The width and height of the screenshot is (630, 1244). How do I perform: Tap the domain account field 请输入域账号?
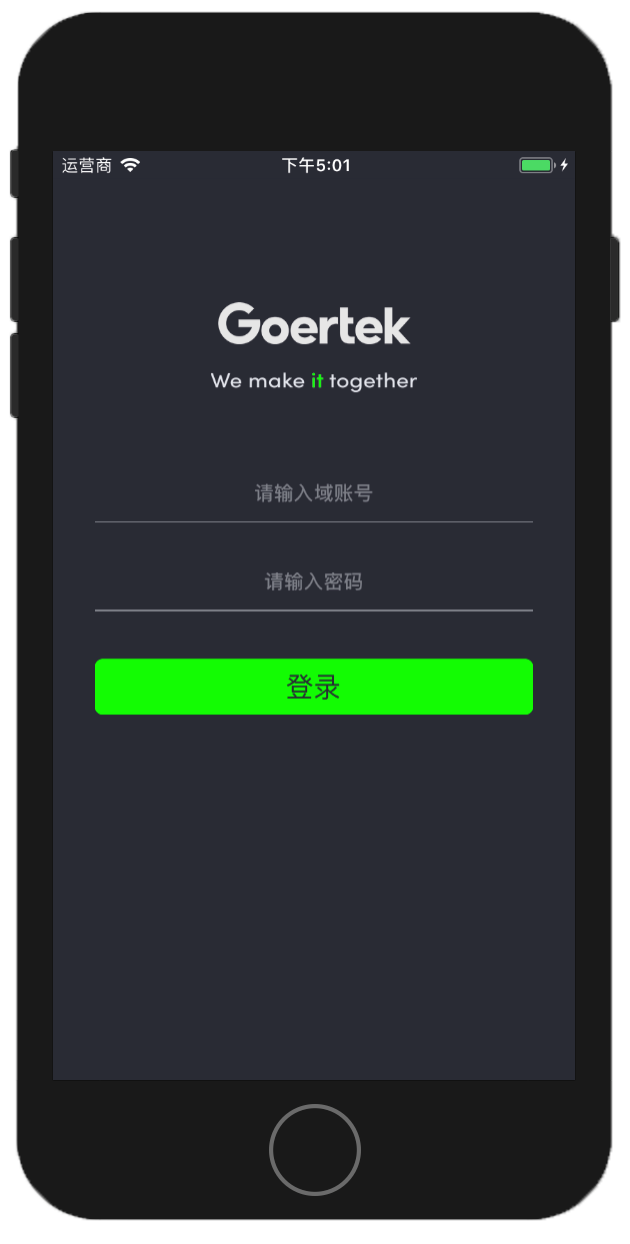click(313, 494)
